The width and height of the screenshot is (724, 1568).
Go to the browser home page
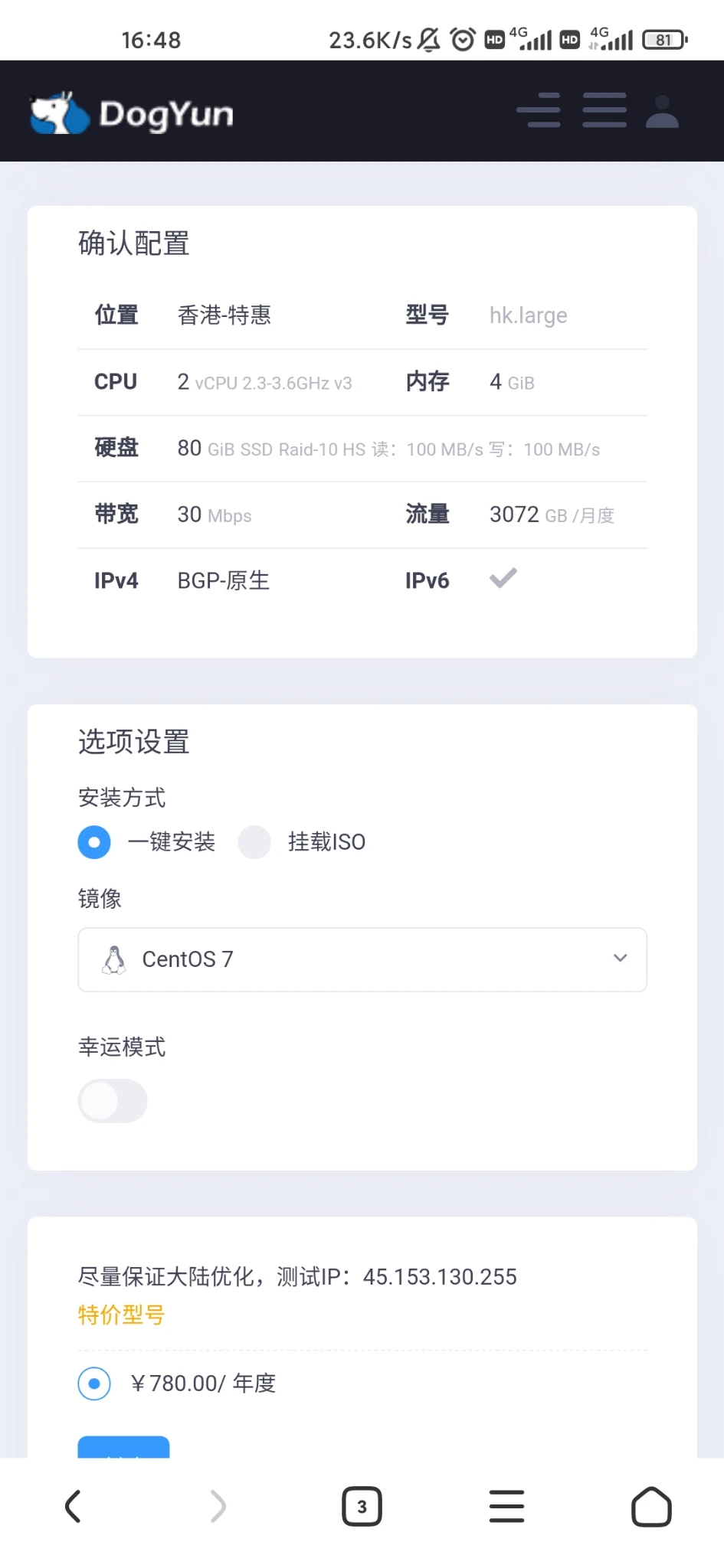pyautogui.click(x=651, y=1506)
